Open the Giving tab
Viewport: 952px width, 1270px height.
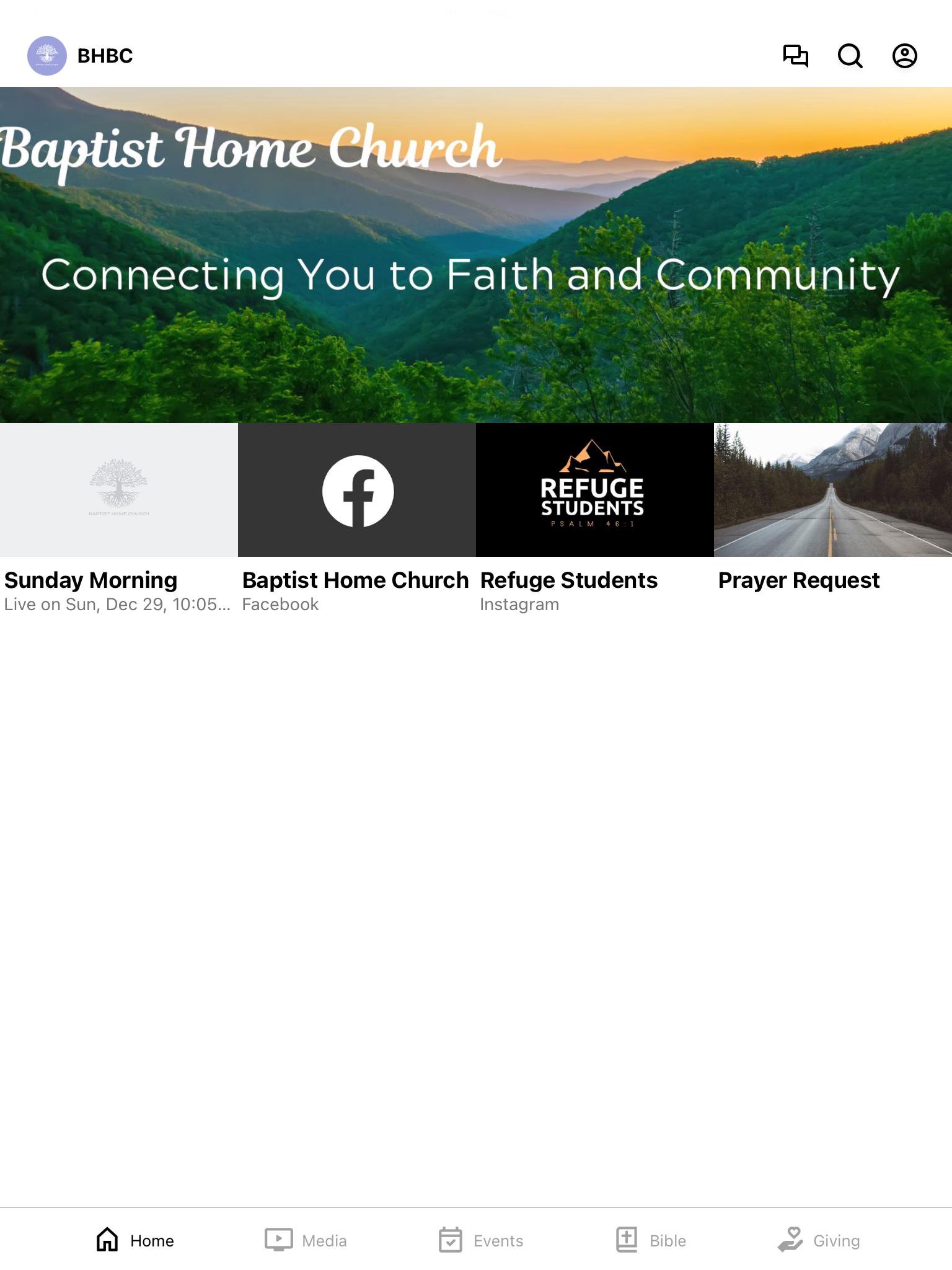pyautogui.click(x=819, y=1240)
